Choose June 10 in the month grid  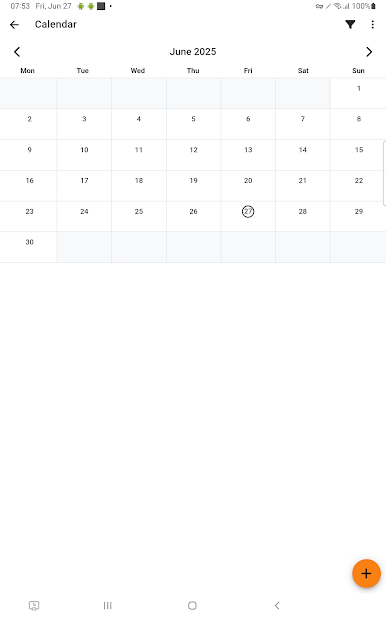(x=84, y=154)
